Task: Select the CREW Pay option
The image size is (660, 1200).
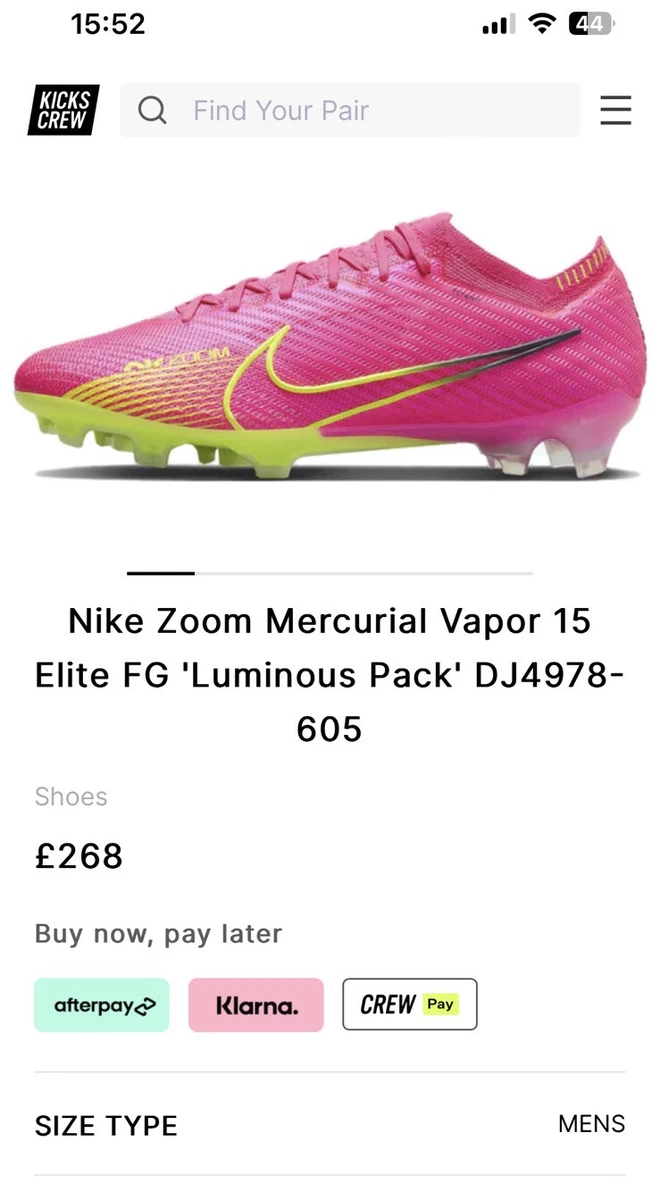Action: tap(410, 1005)
